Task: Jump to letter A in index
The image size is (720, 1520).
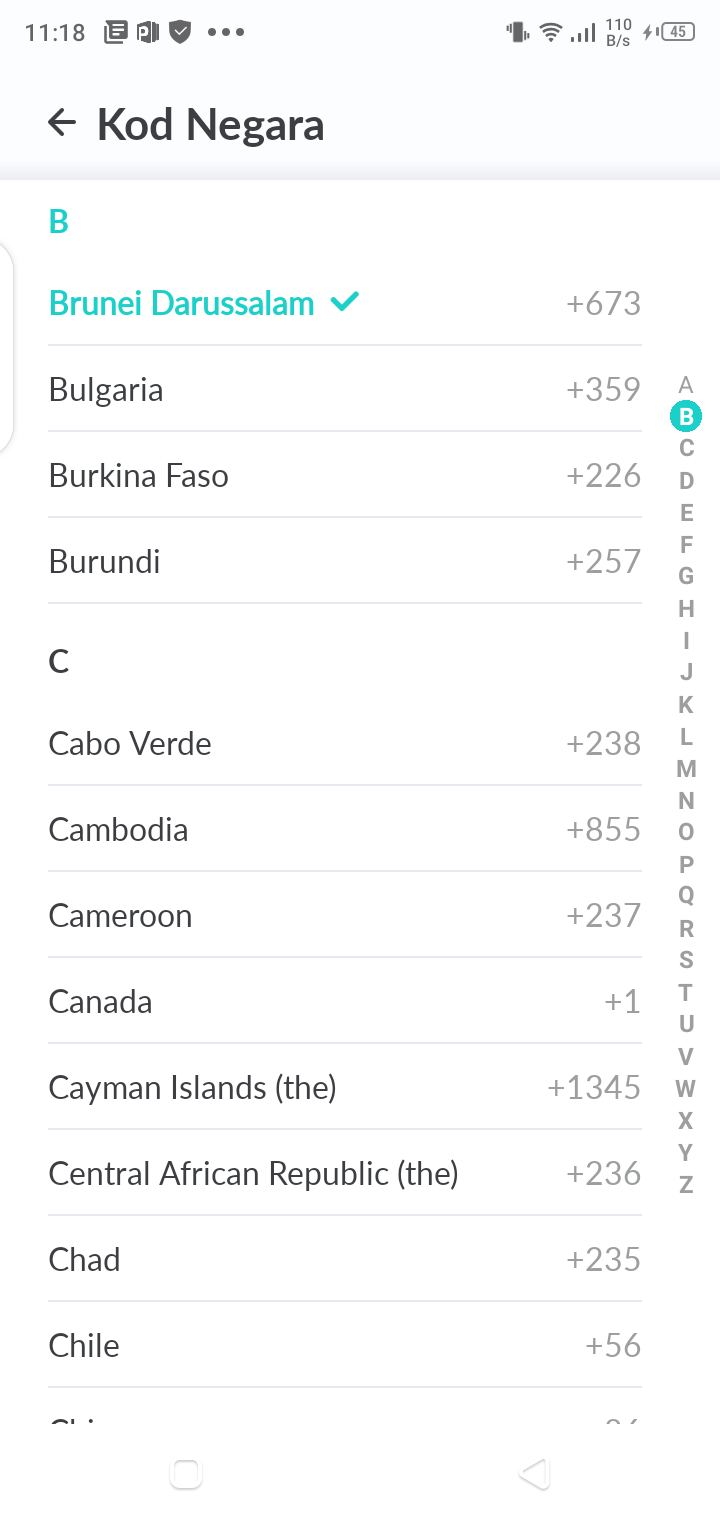Action: [x=686, y=385]
